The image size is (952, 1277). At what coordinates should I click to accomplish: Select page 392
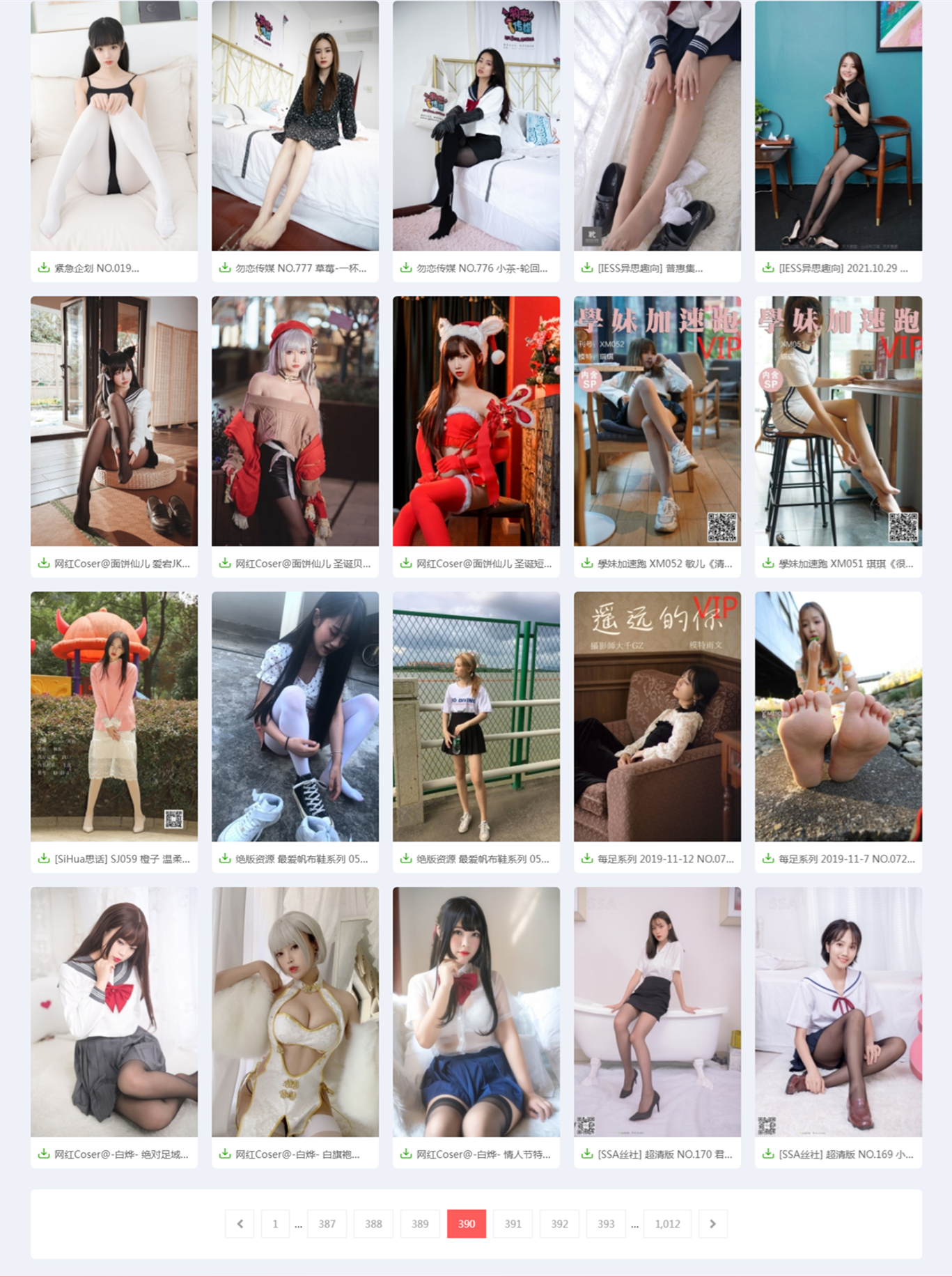click(559, 1223)
